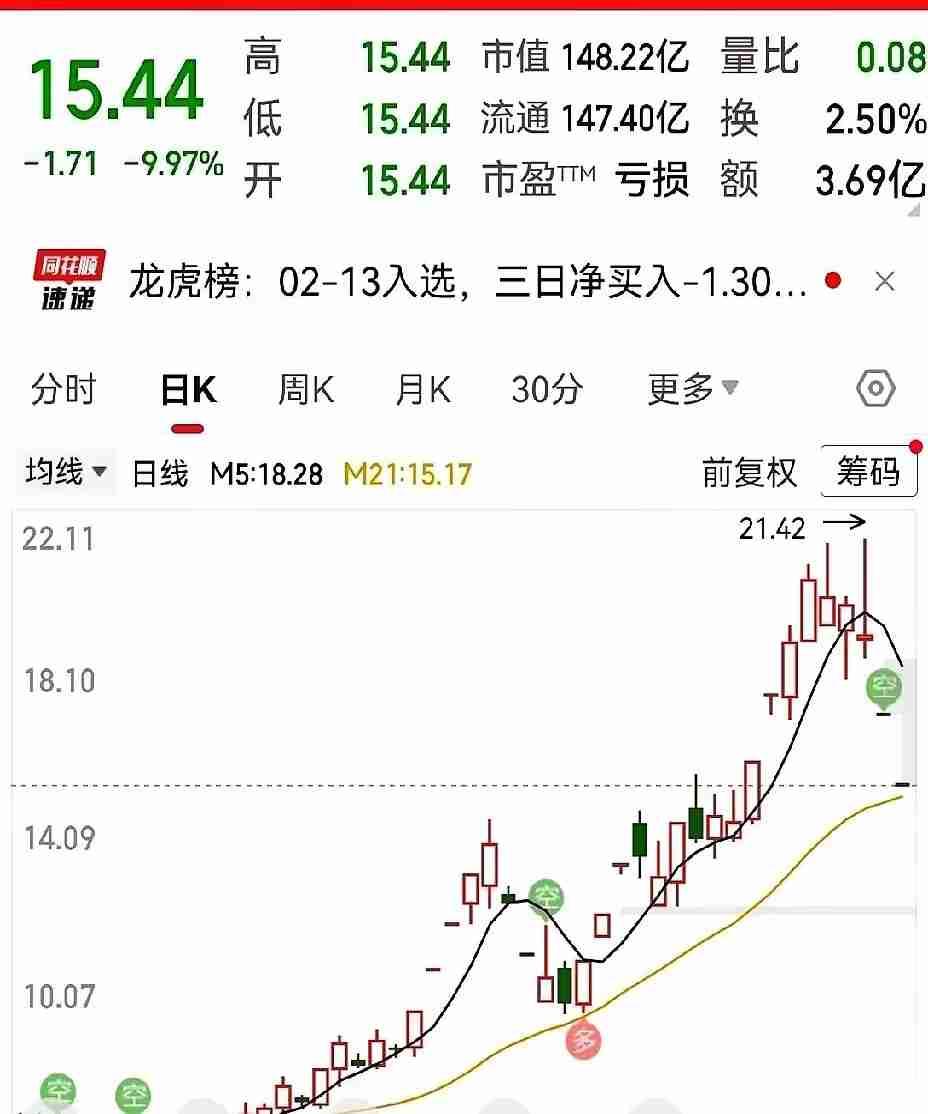Switch to the 周K tab
Image resolution: width=928 pixels, height=1114 pixels.
(x=305, y=390)
